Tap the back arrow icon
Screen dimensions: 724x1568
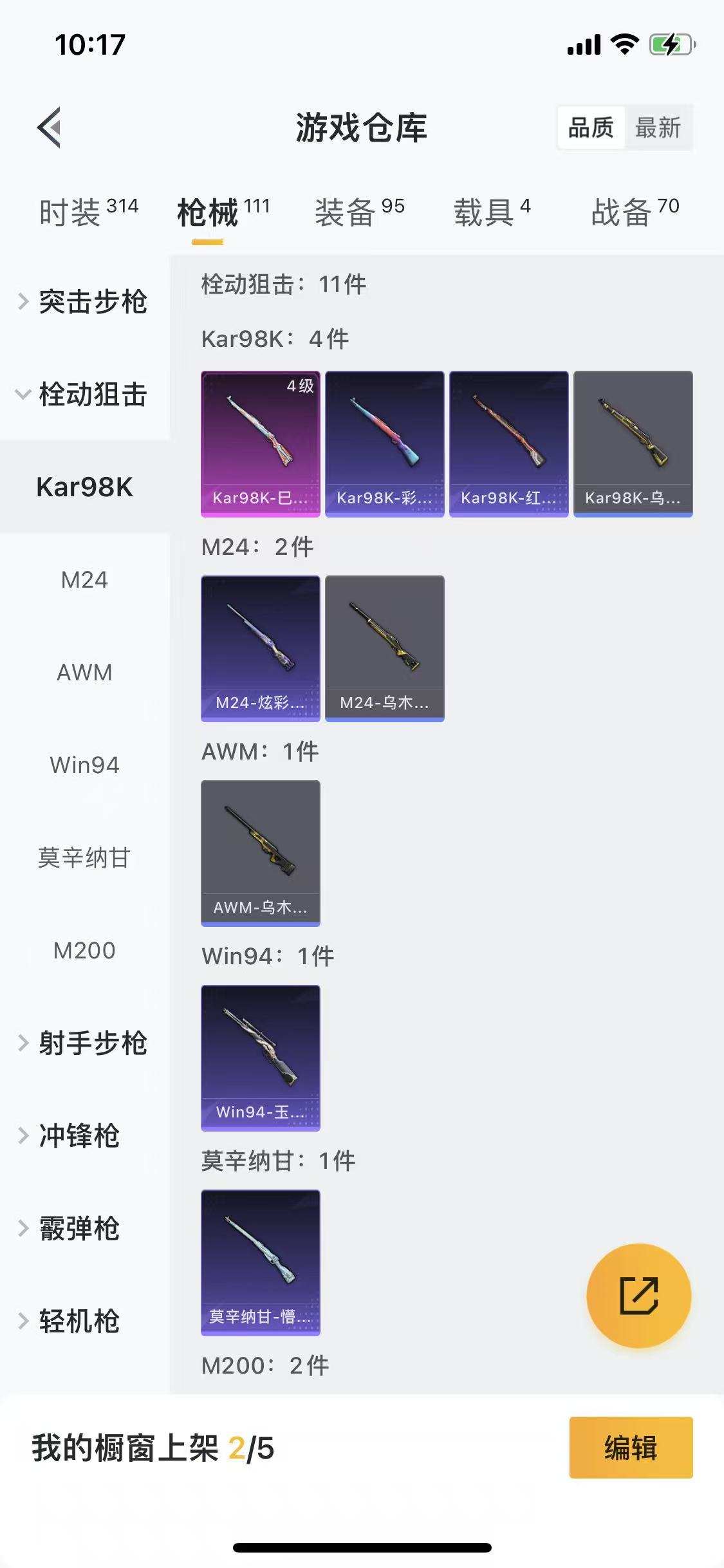48,127
